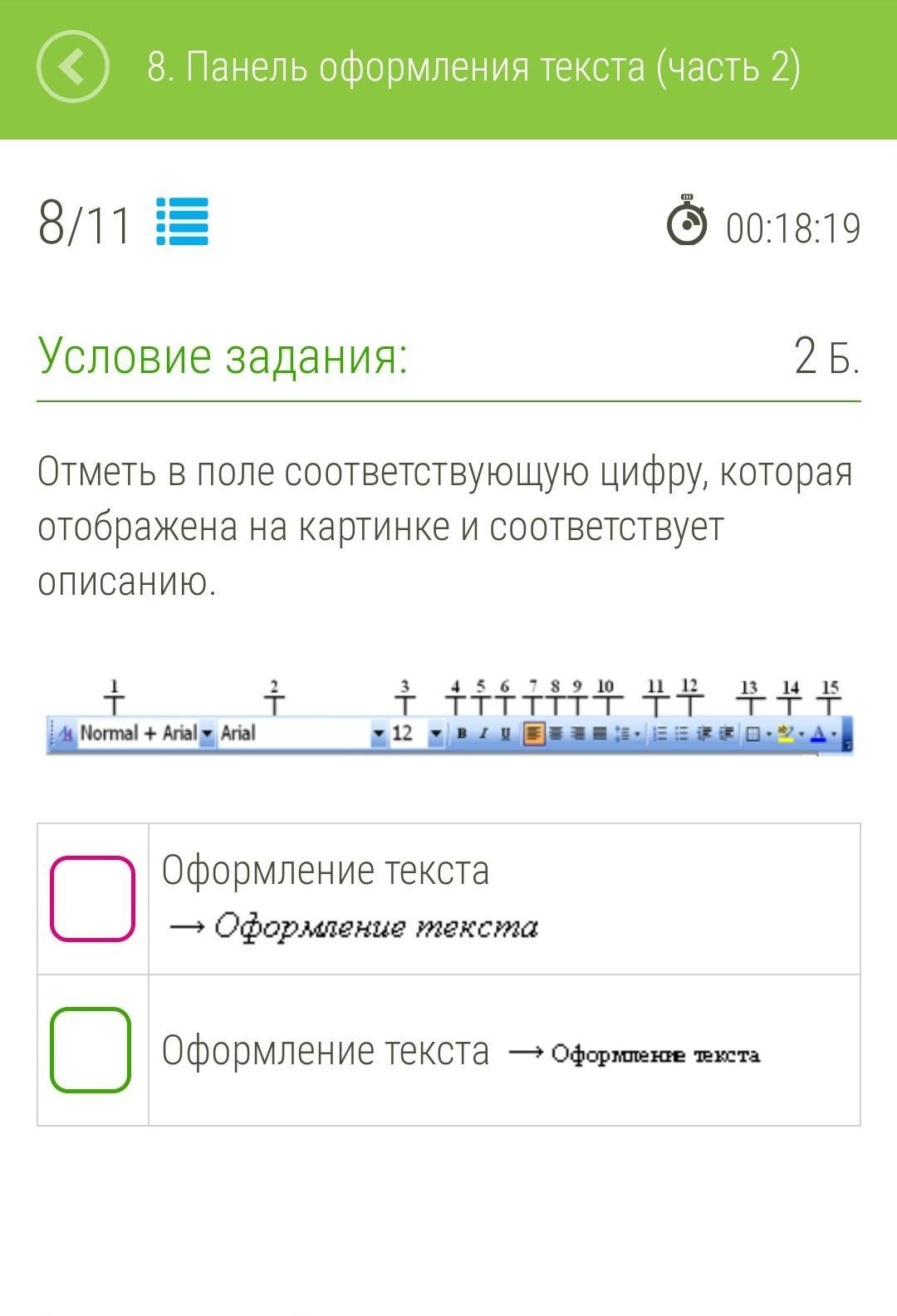Open the question list next to 8/11

(x=182, y=222)
